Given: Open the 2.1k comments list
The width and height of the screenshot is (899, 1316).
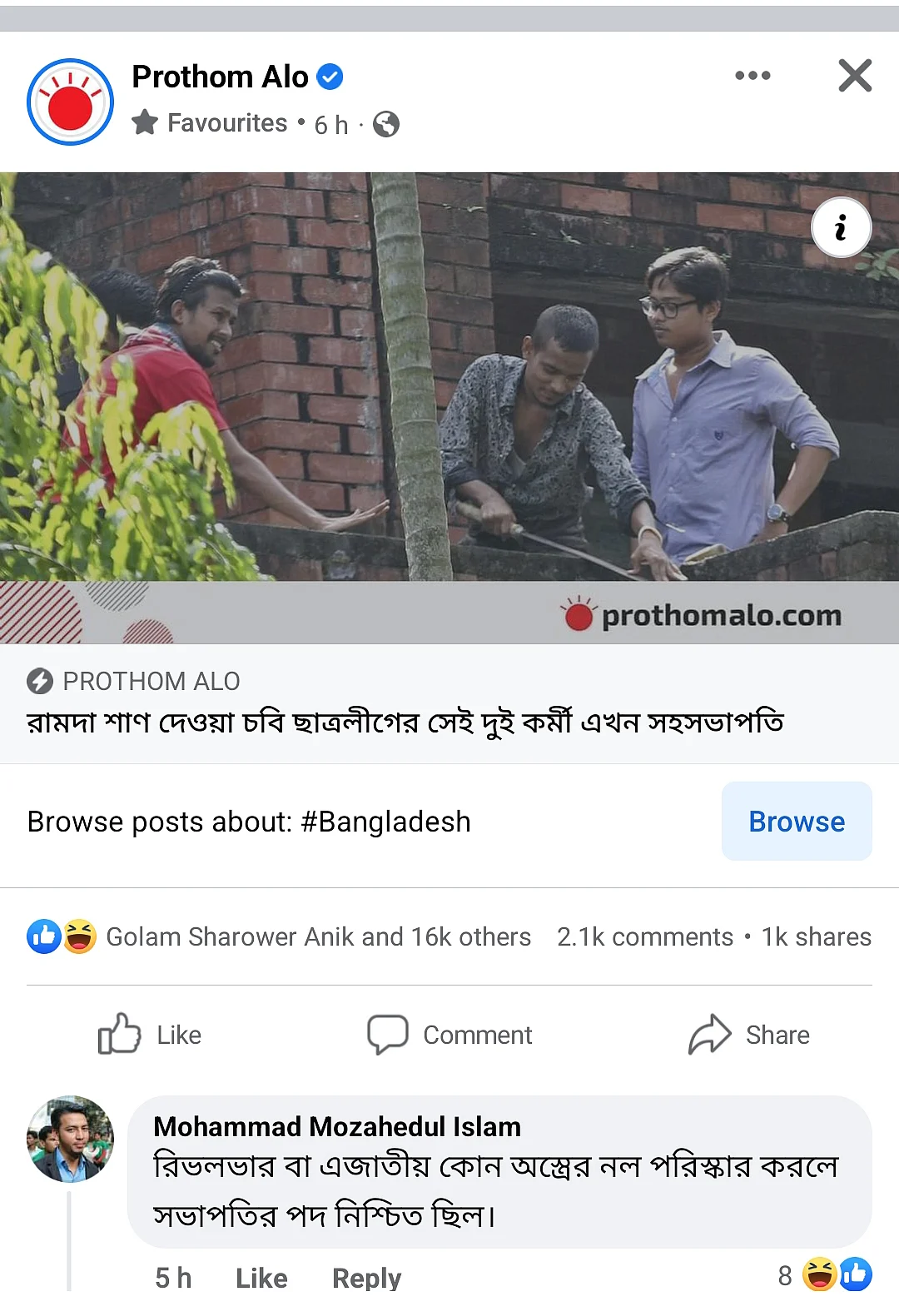Looking at the screenshot, I should pos(645,936).
